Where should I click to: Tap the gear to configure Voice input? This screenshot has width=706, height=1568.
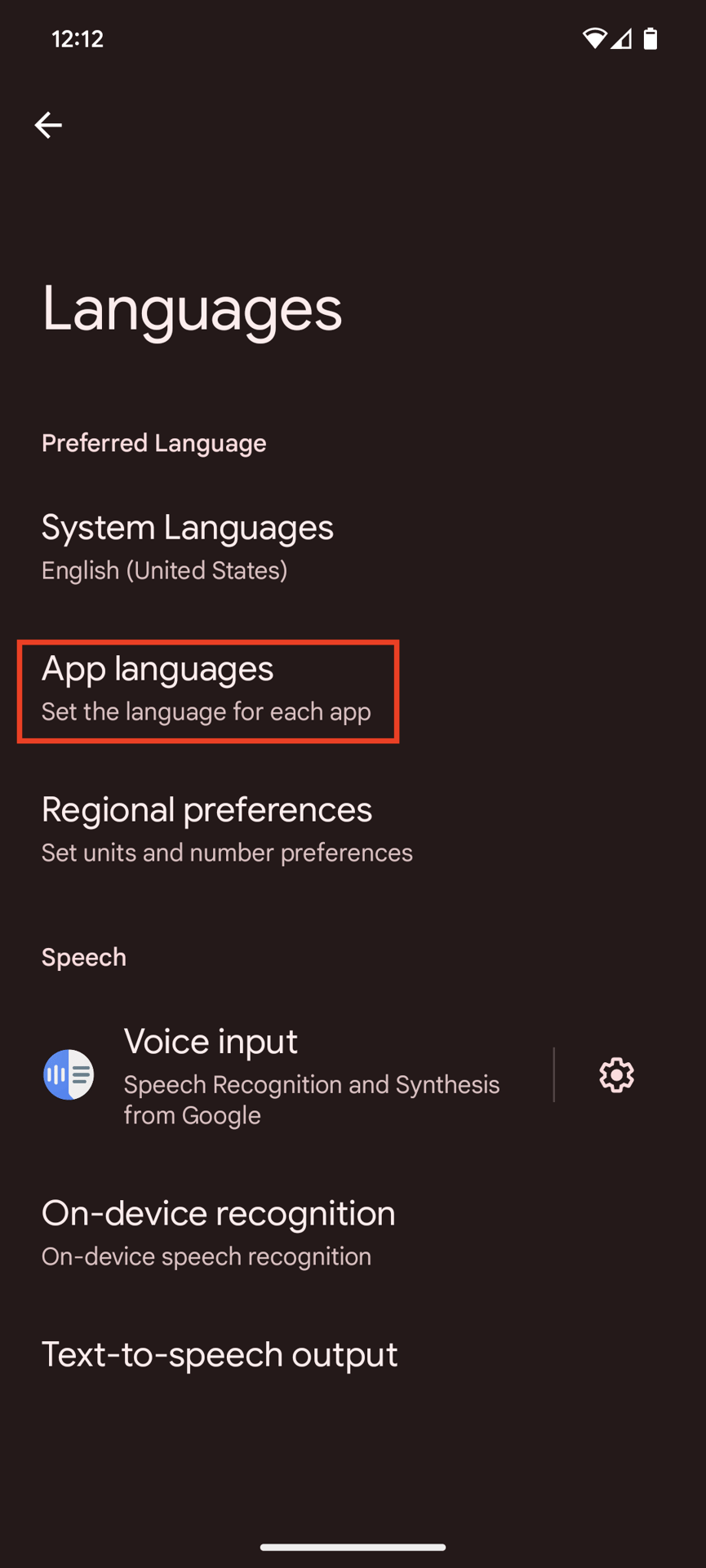(x=615, y=1074)
